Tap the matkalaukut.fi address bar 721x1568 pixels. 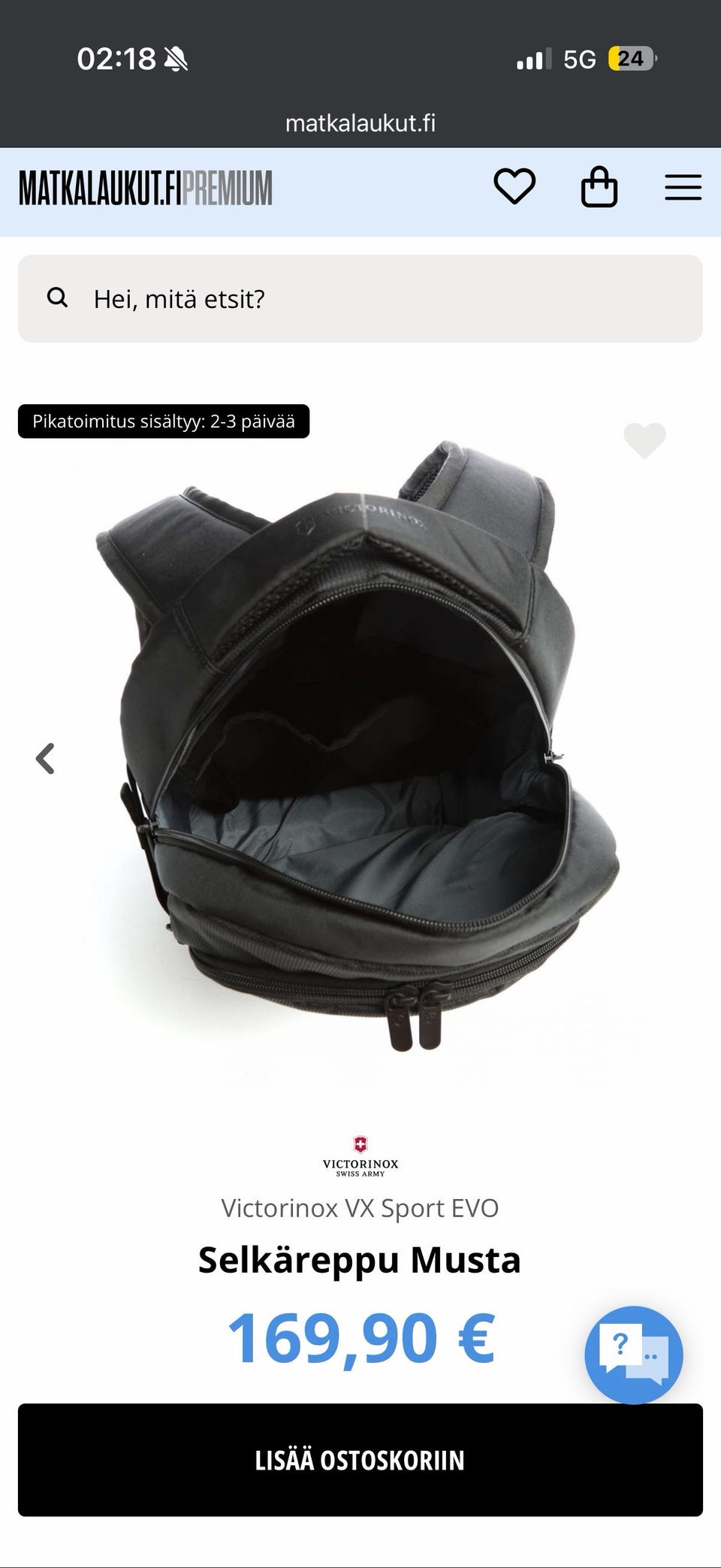[360, 123]
